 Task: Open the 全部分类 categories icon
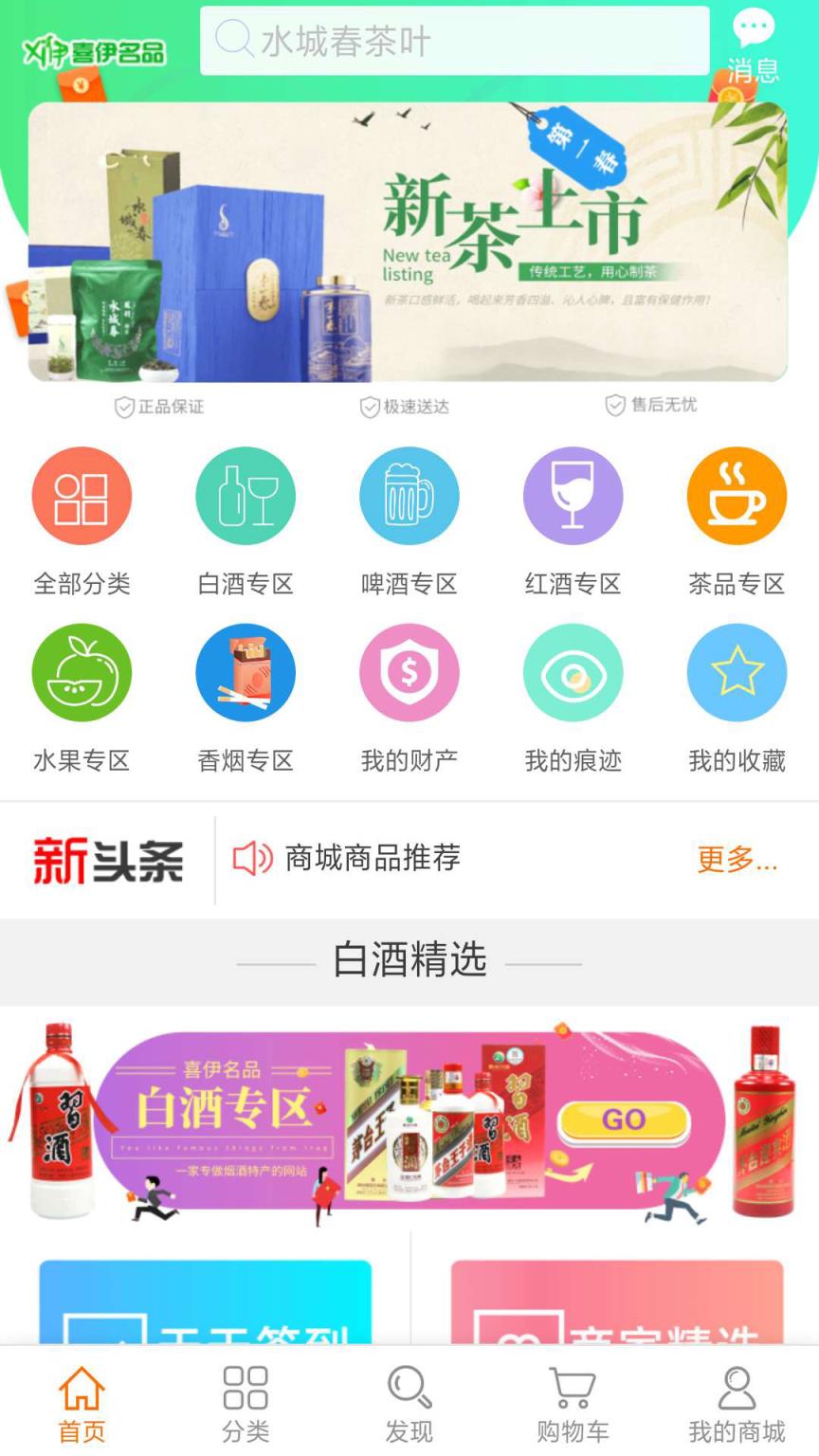[x=82, y=496]
